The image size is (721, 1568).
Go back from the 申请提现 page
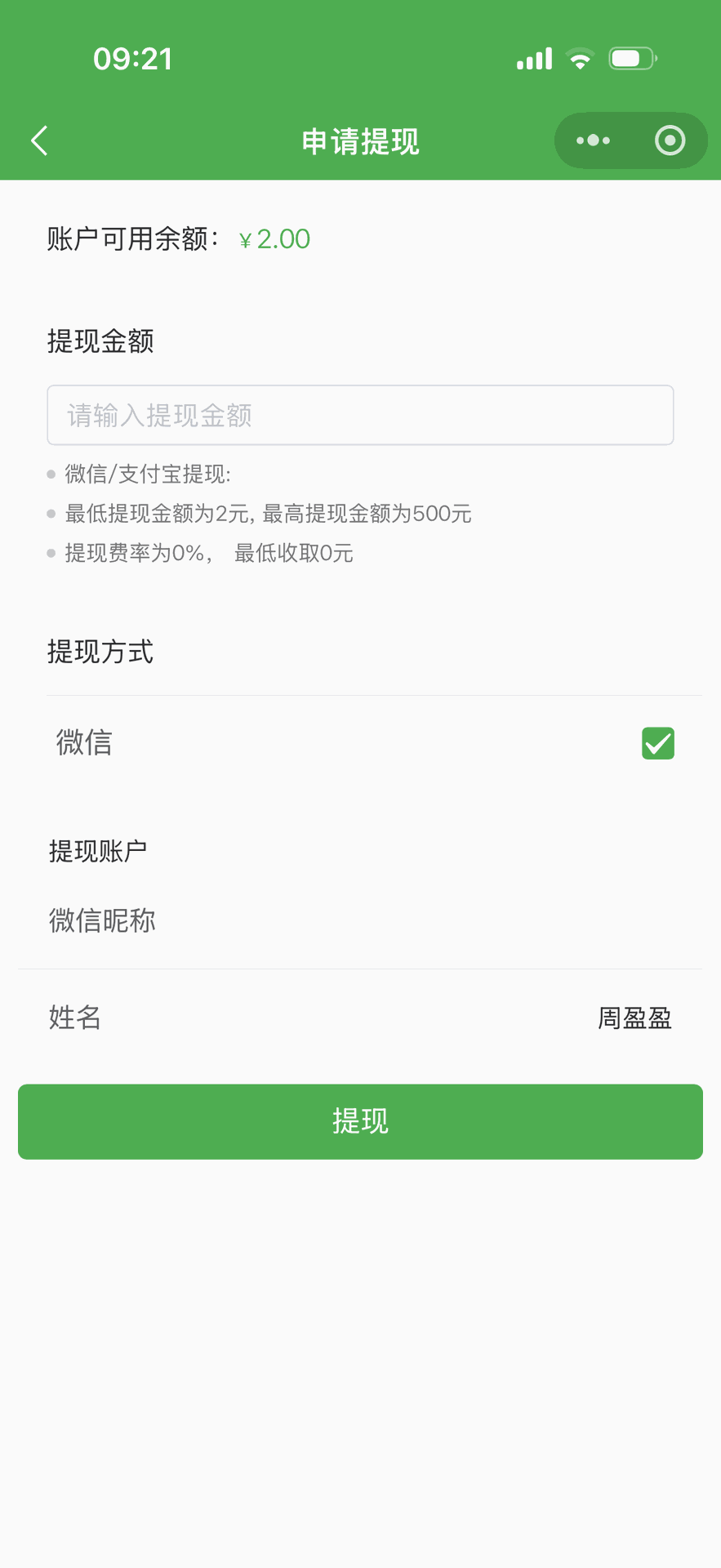pyautogui.click(x=39, y=140)
